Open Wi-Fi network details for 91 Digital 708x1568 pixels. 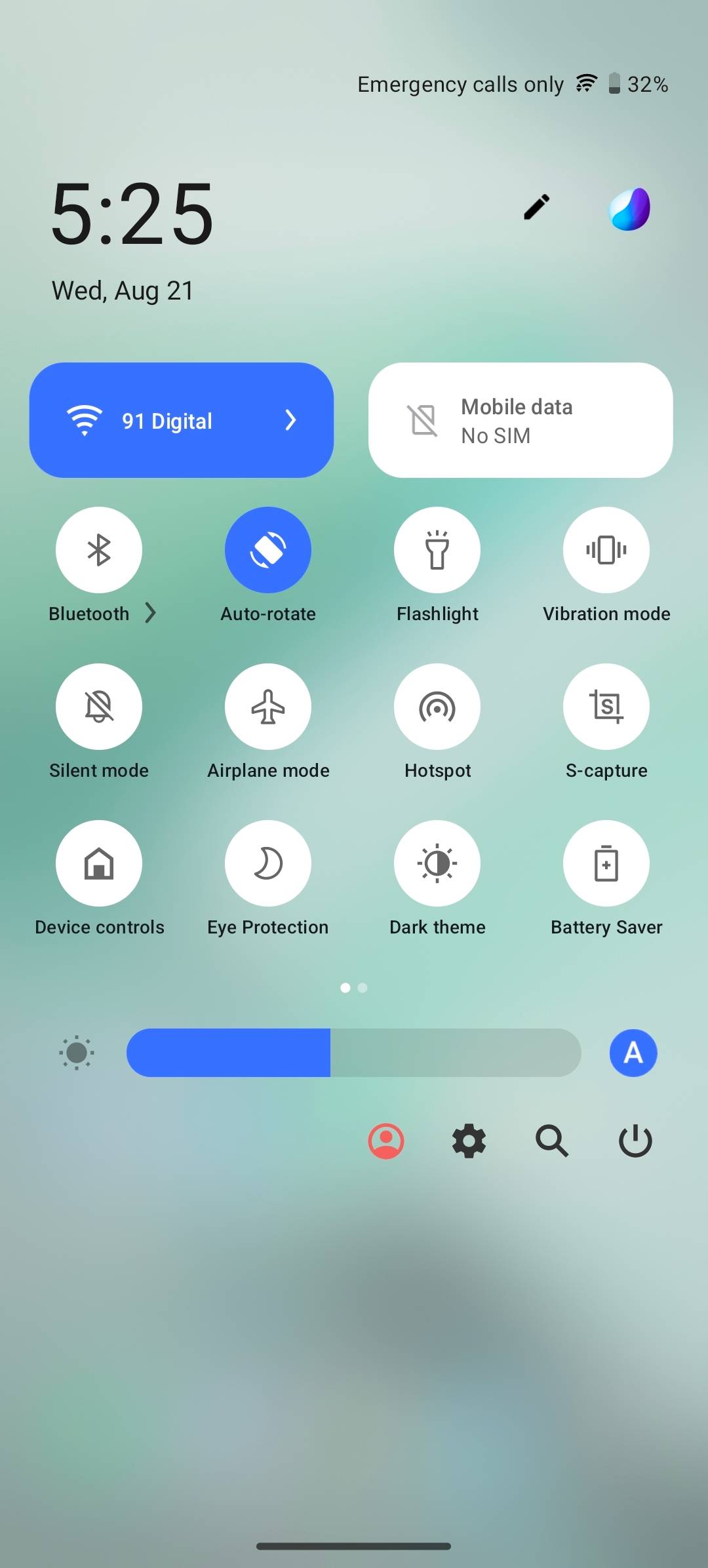182,420
